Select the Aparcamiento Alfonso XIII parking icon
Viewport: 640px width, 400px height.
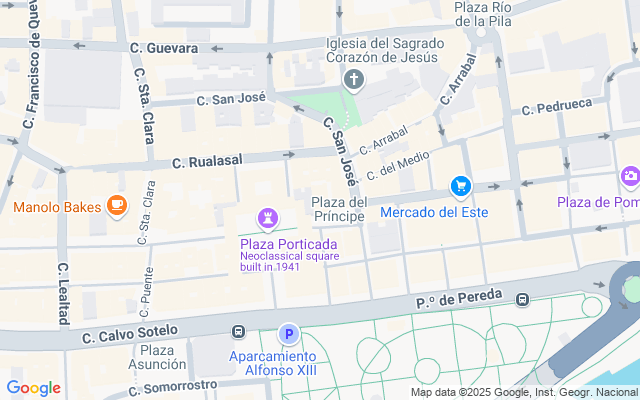(x=289, y=335)
